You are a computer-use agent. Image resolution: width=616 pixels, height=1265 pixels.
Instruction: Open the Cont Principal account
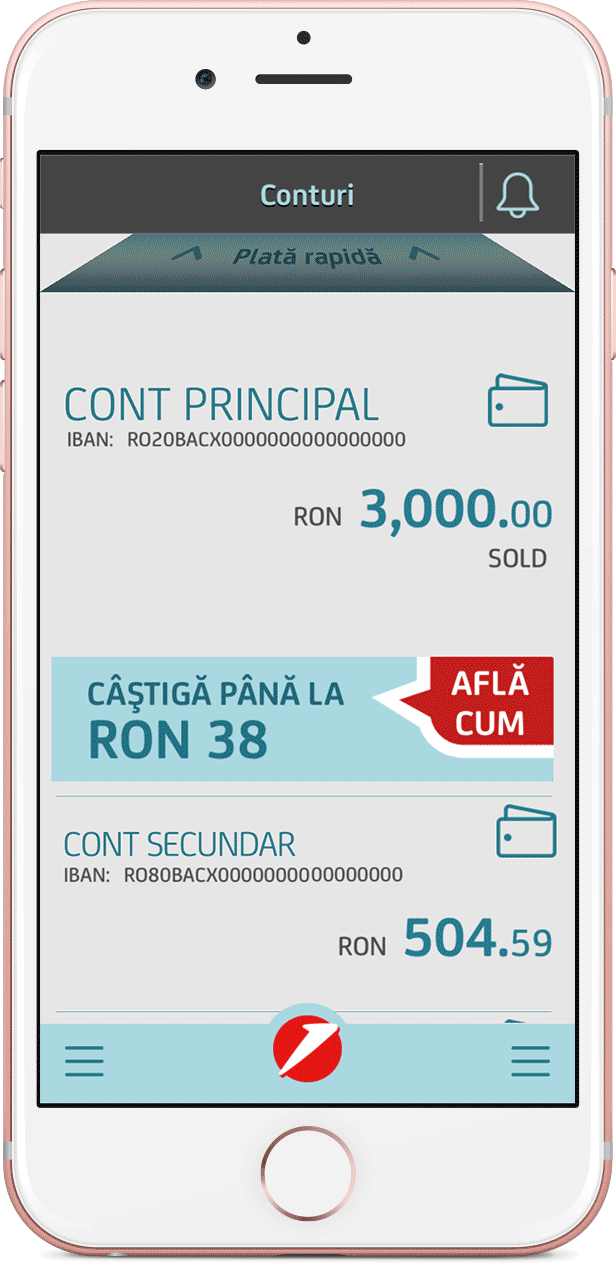[x=222, y=405]
